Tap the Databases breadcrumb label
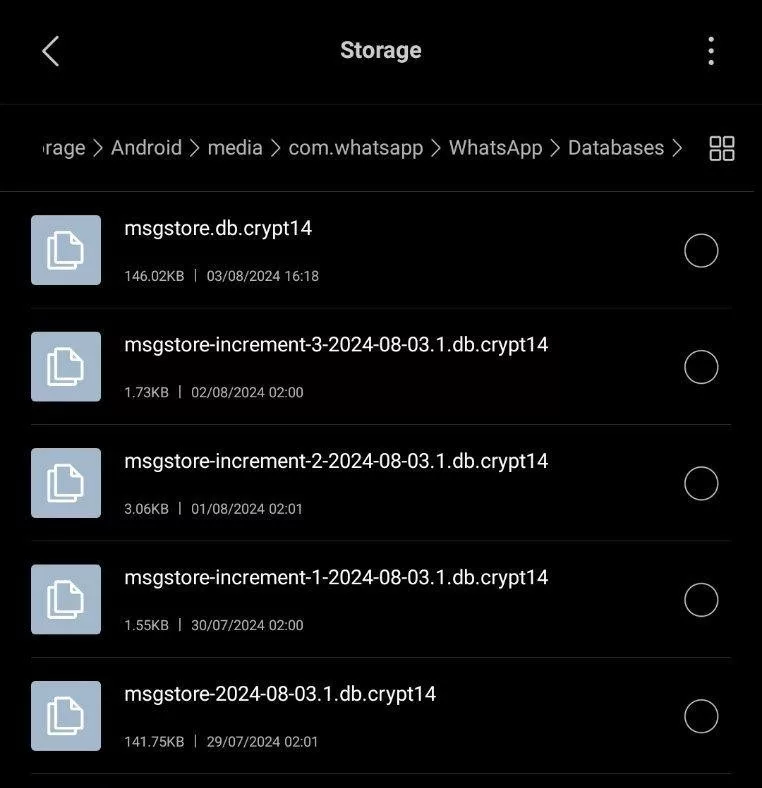 [615, 147]
